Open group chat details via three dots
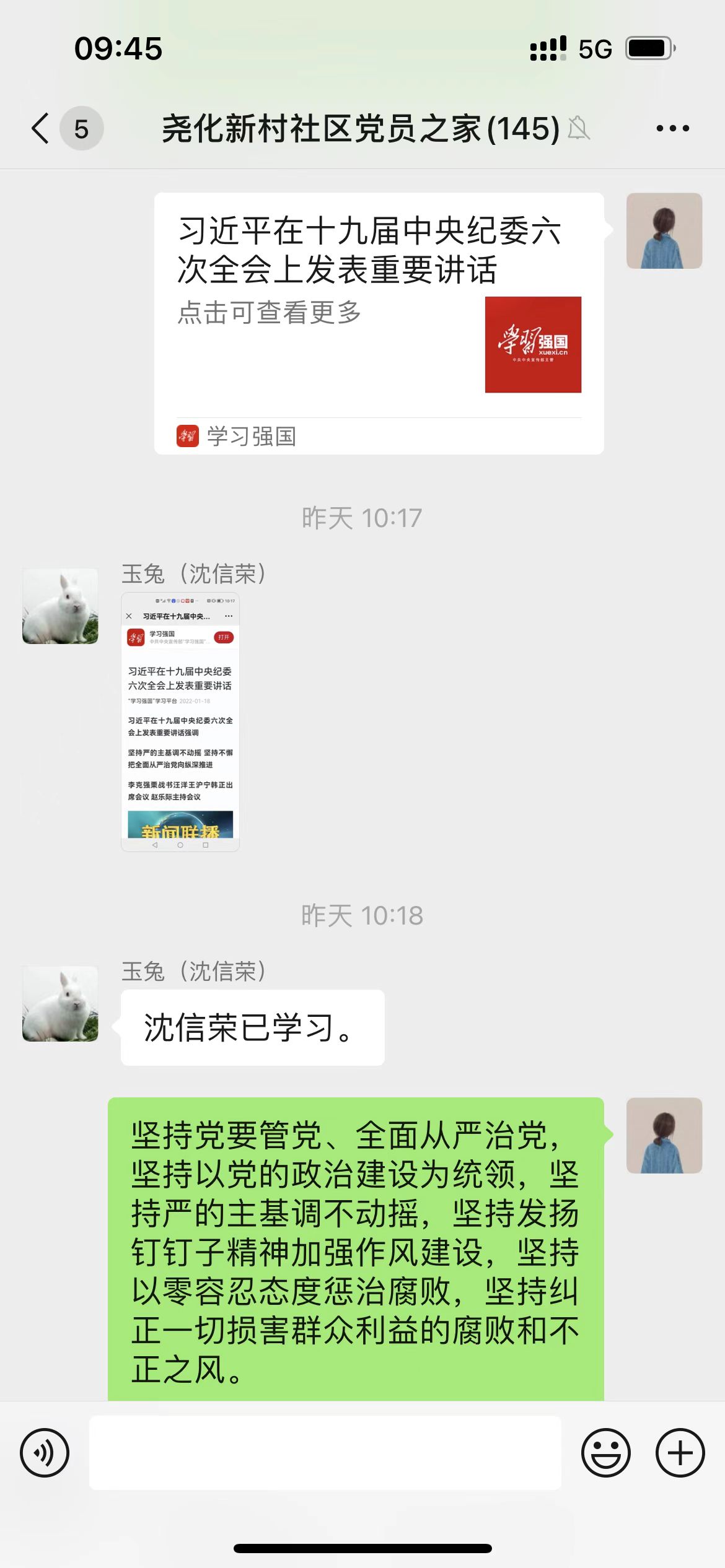Image resolution: width=725 pixels, height=1568 pixels. click(672, 129)
